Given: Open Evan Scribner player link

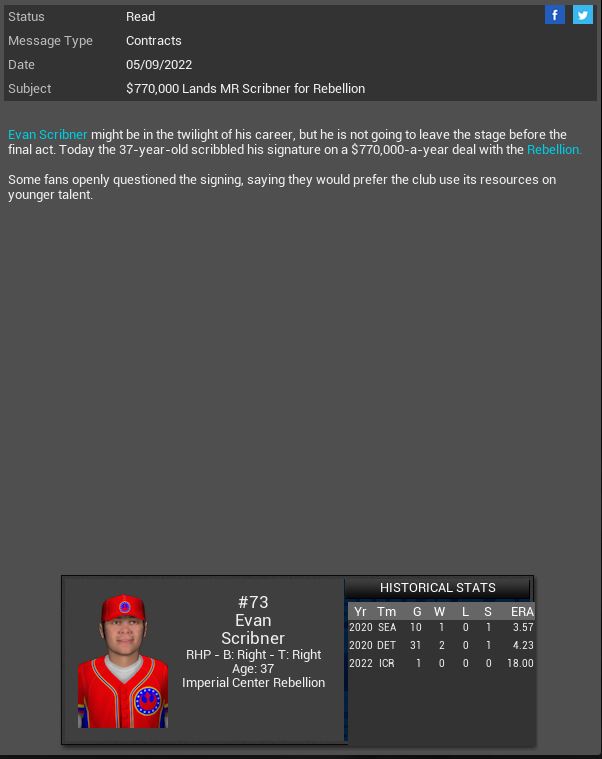Looking at the screenshot, I should [x=48, y=134].
